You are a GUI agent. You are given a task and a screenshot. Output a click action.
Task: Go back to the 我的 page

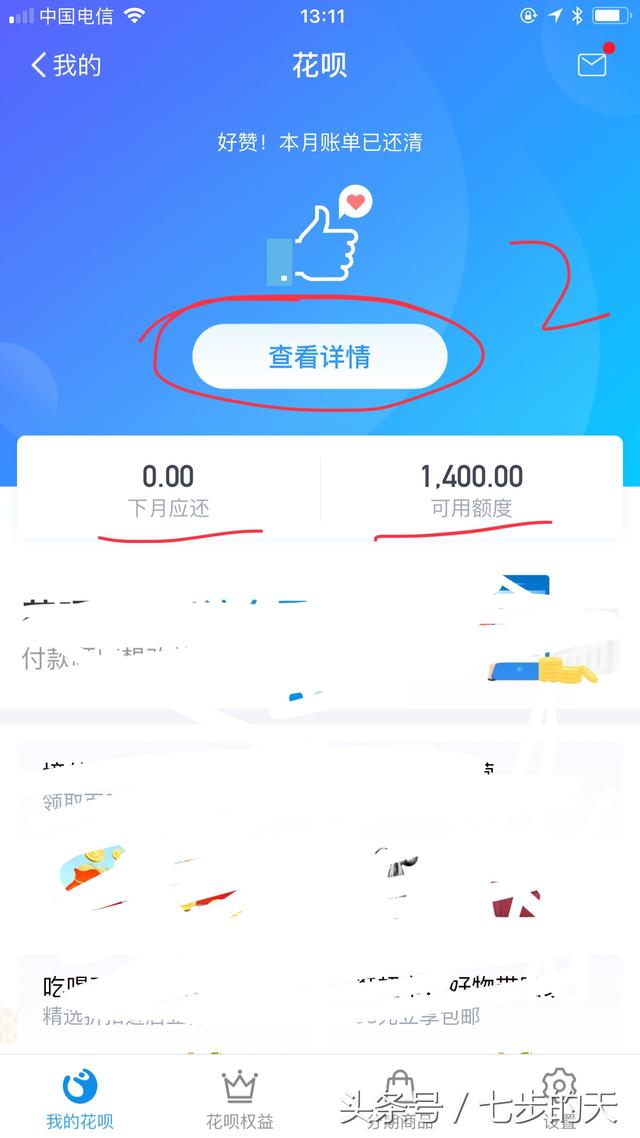65,66
